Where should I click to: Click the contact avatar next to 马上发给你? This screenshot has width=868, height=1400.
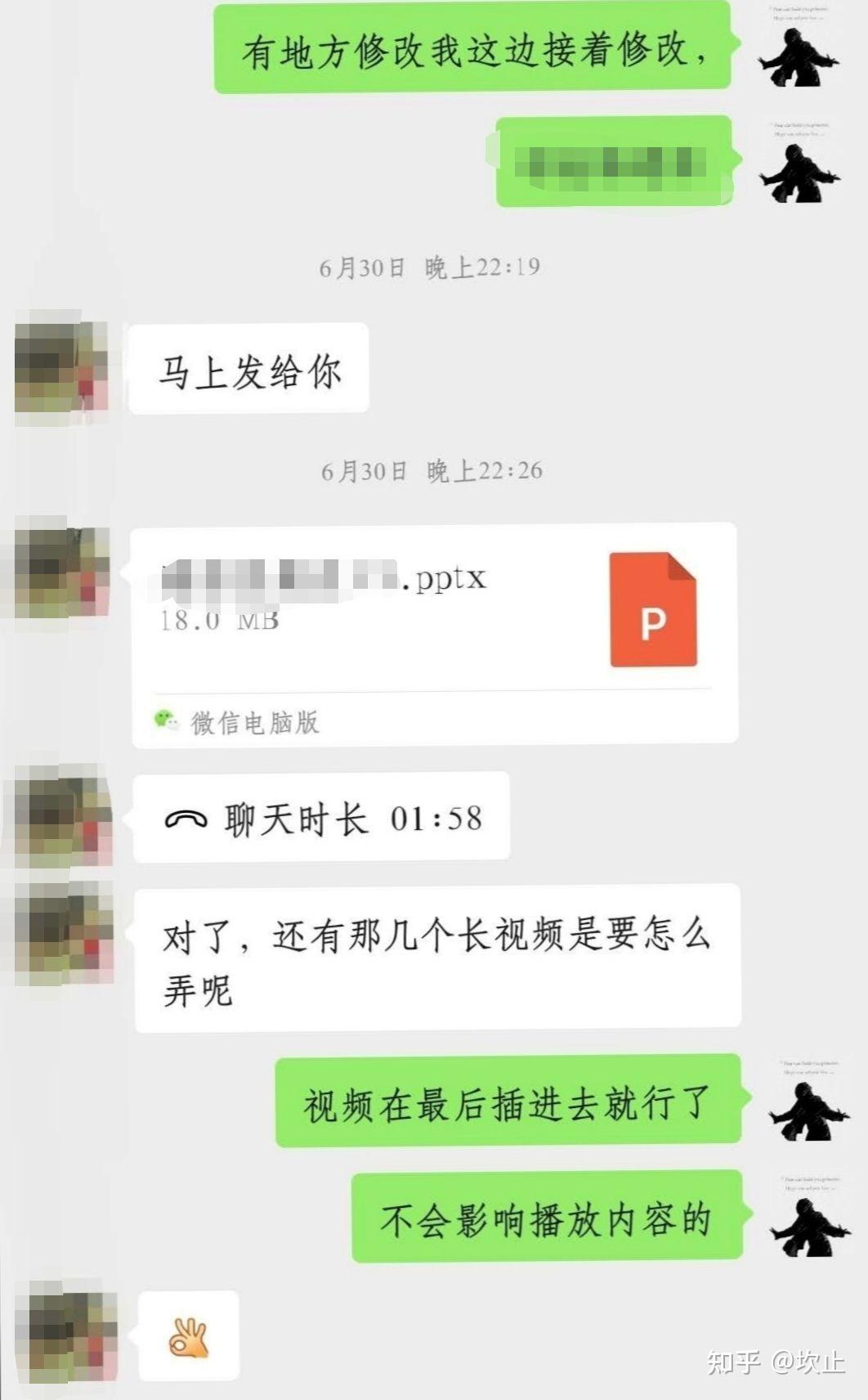60,366
